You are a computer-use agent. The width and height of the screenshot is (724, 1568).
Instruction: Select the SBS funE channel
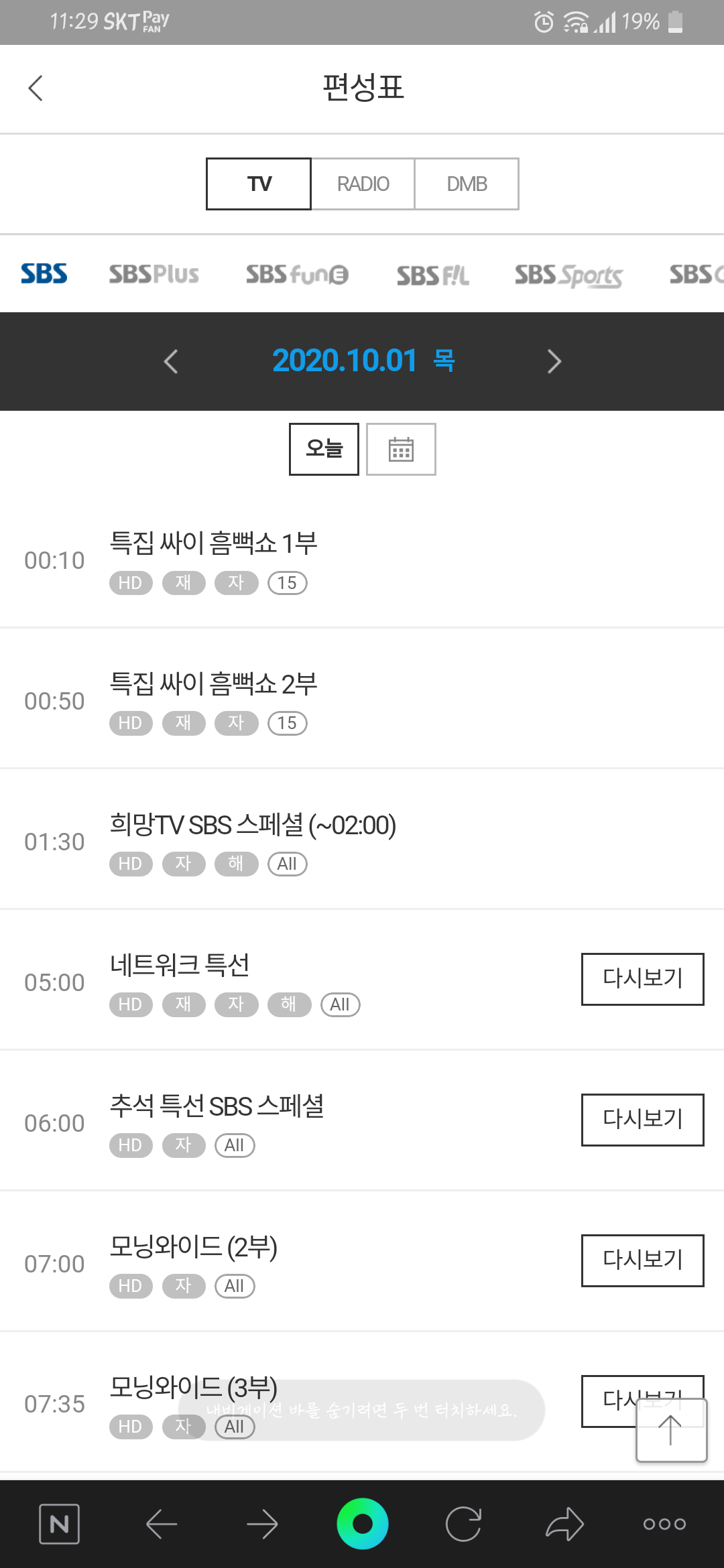[297, 274]
